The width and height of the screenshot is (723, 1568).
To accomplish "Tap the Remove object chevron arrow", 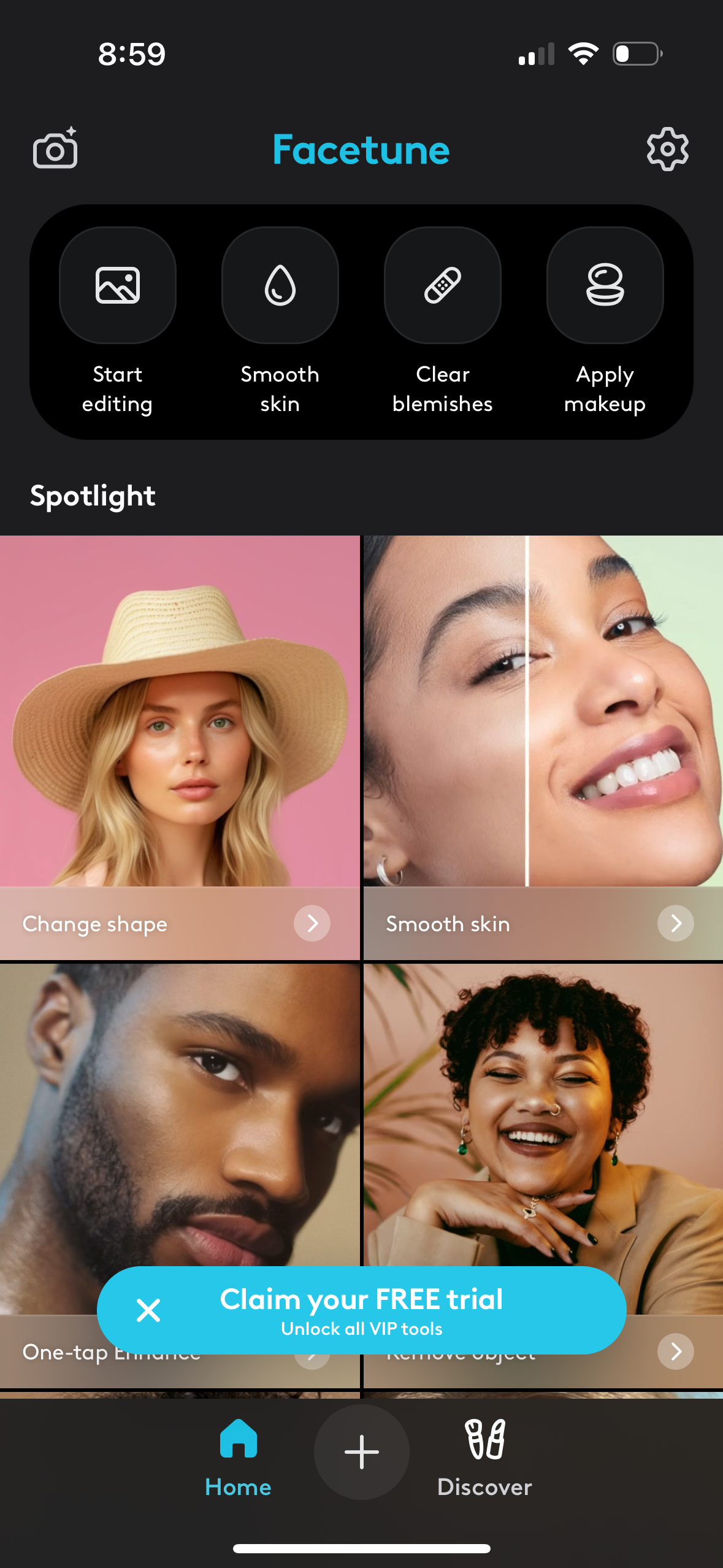I will tap(675, 1351).
